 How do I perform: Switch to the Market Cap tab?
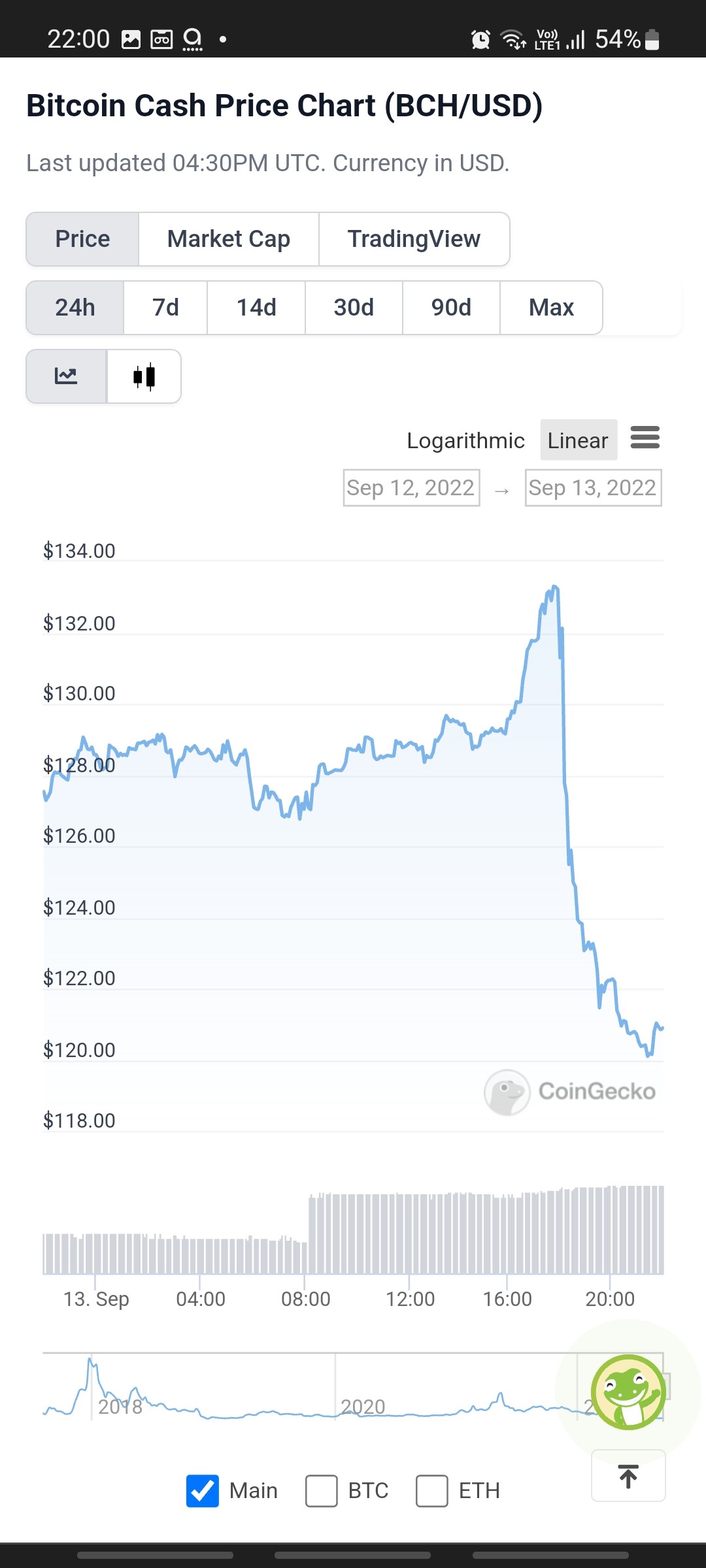tap(229, 239)
